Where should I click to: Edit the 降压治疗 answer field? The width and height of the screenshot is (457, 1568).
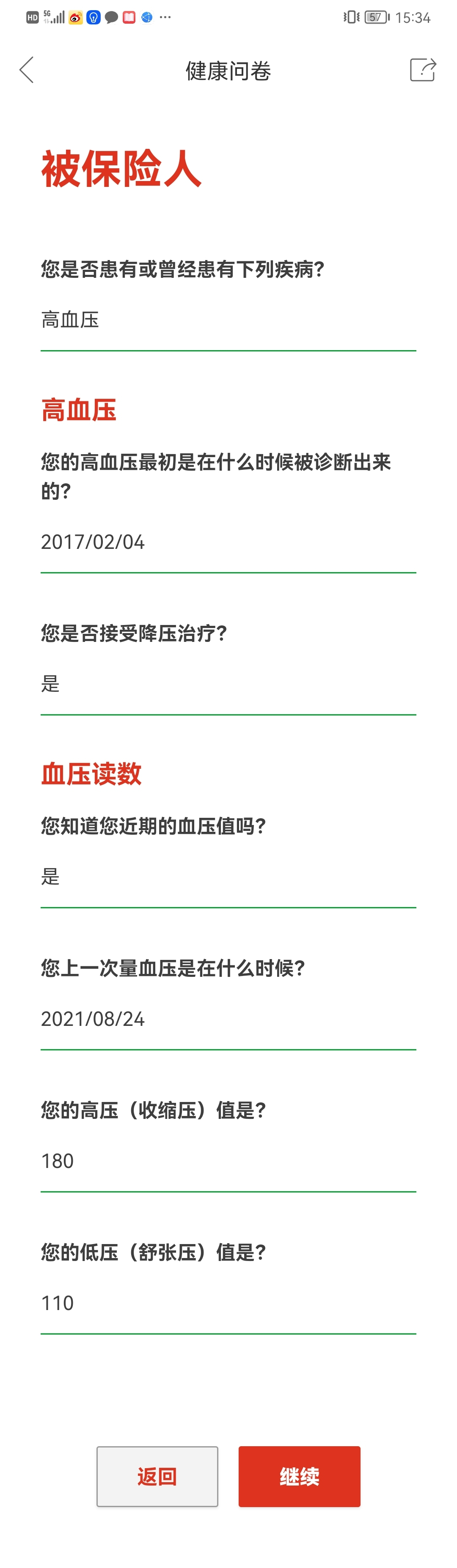228,684
